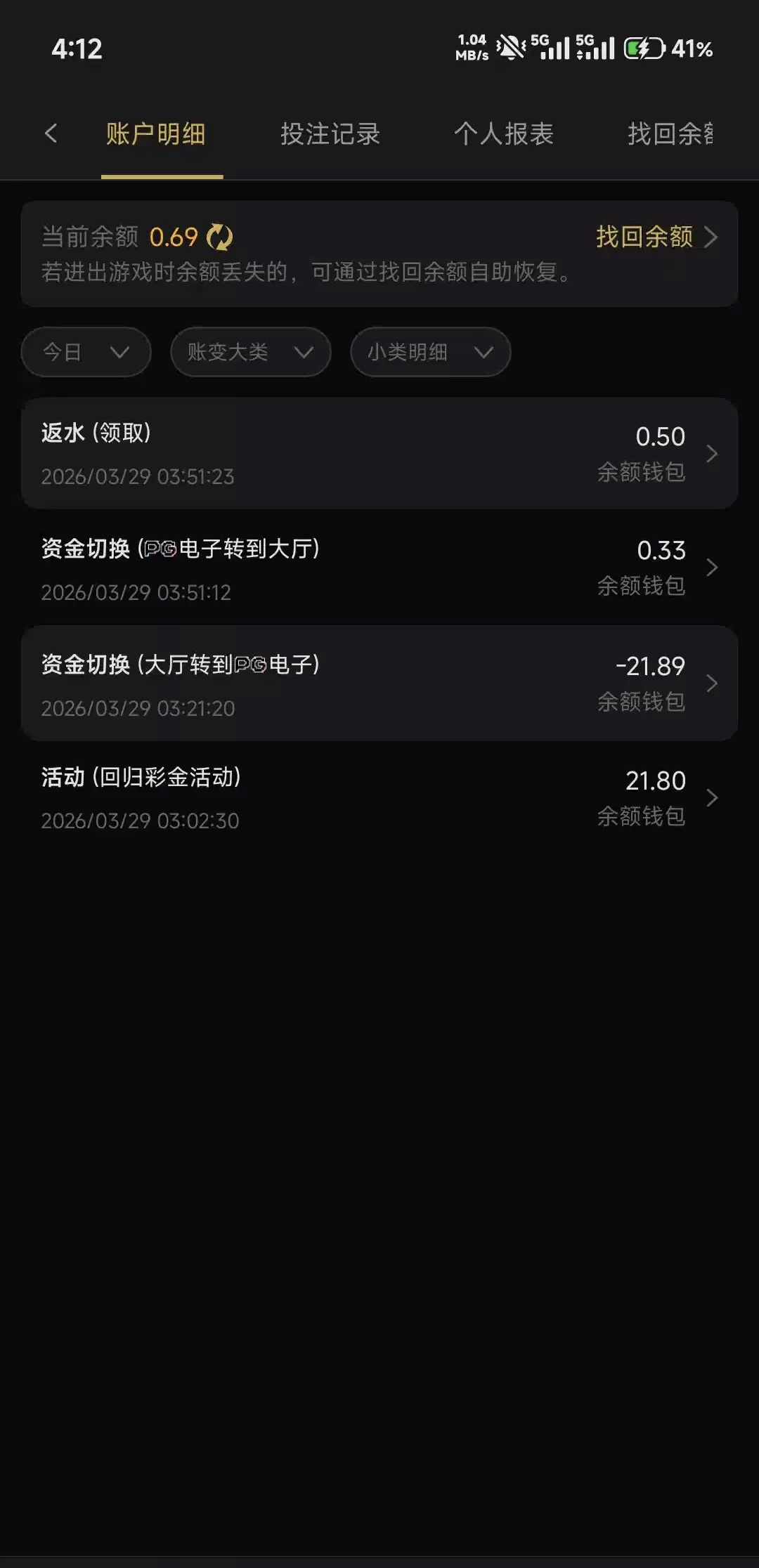Switch to the 投注记录 tab
The image size is (759, 1568).
(330, 133)
